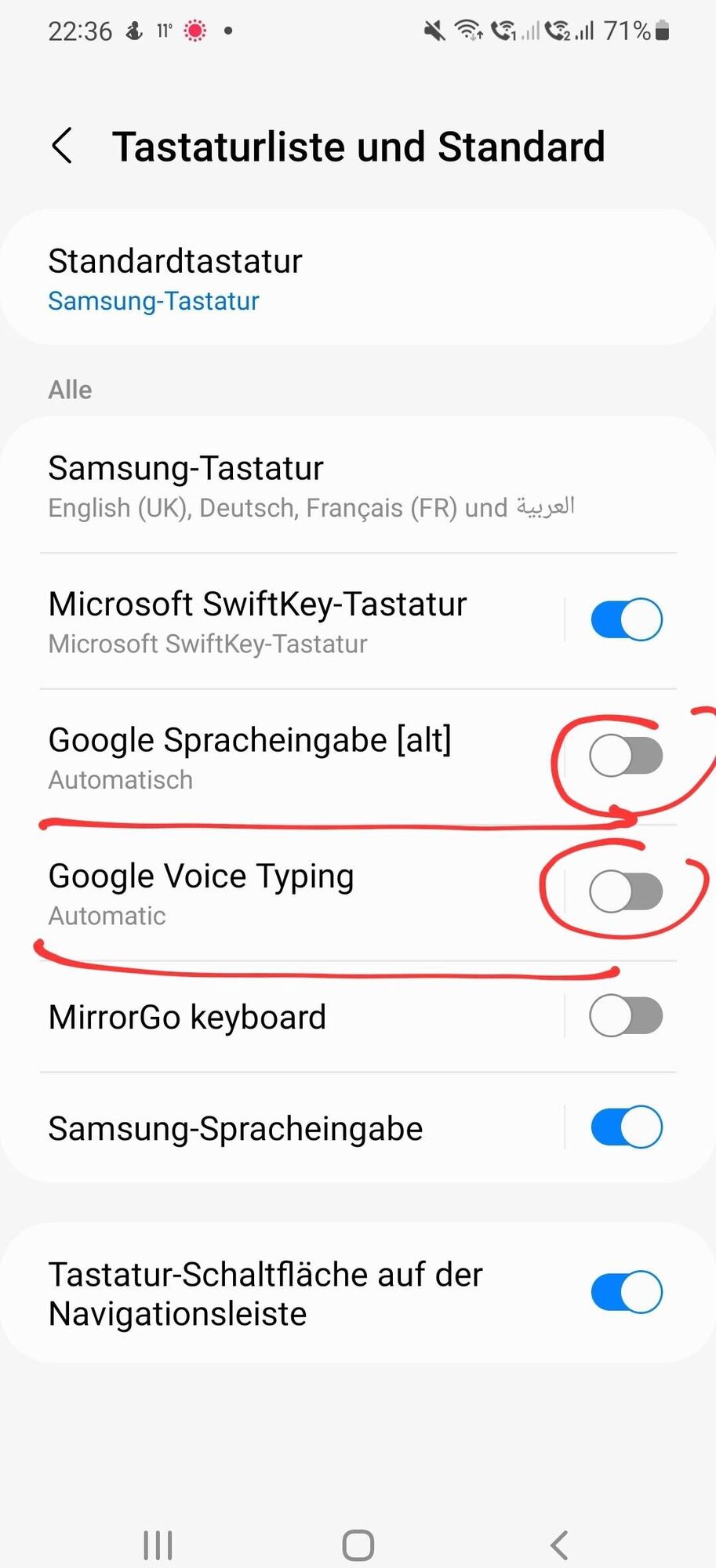Go back from Tastaturliste und Standard
This screenshot has height=1568, width=716.
[62, 146]
